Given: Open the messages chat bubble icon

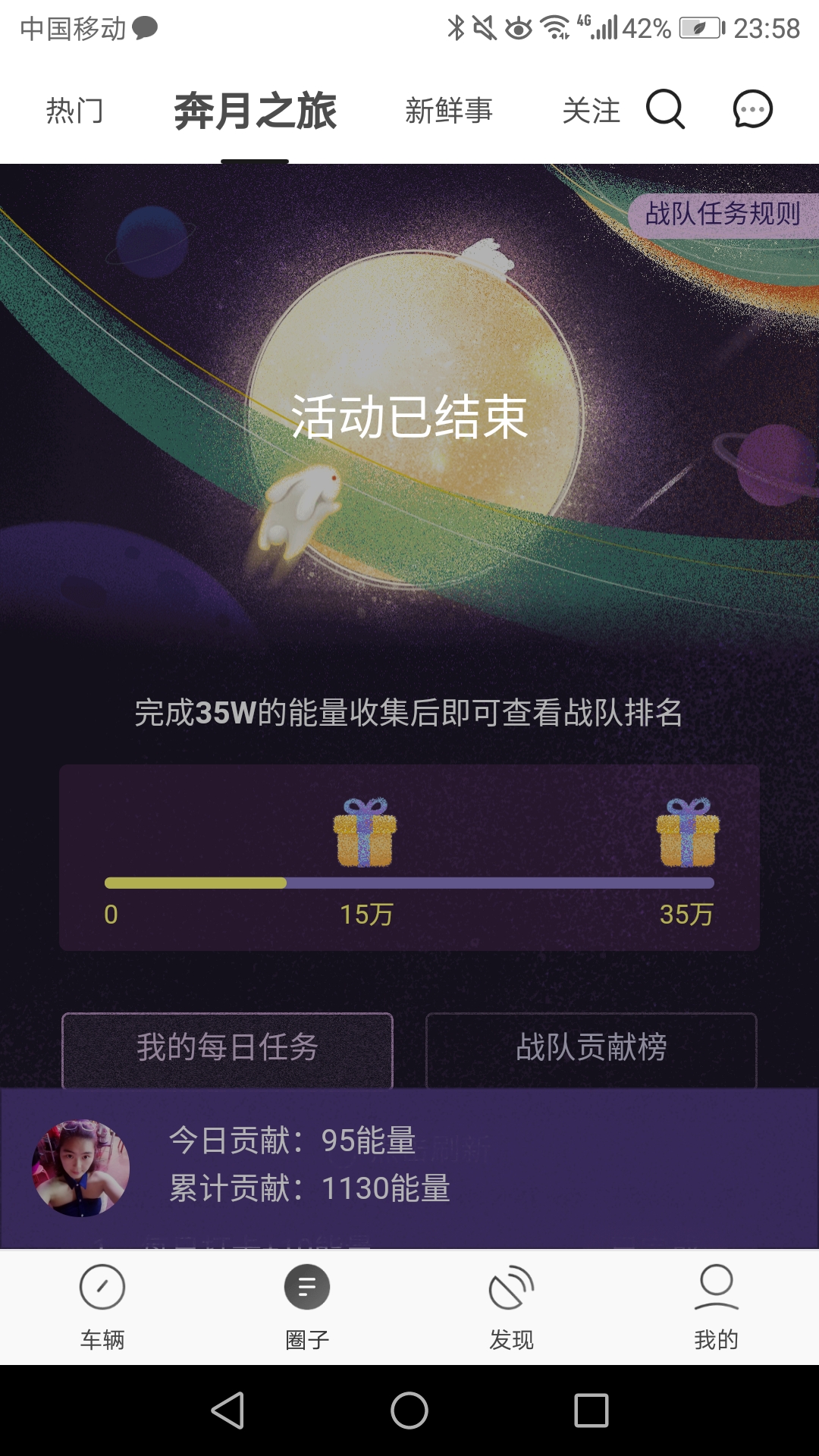Looking at the screenshot, I should pos(752,110).
